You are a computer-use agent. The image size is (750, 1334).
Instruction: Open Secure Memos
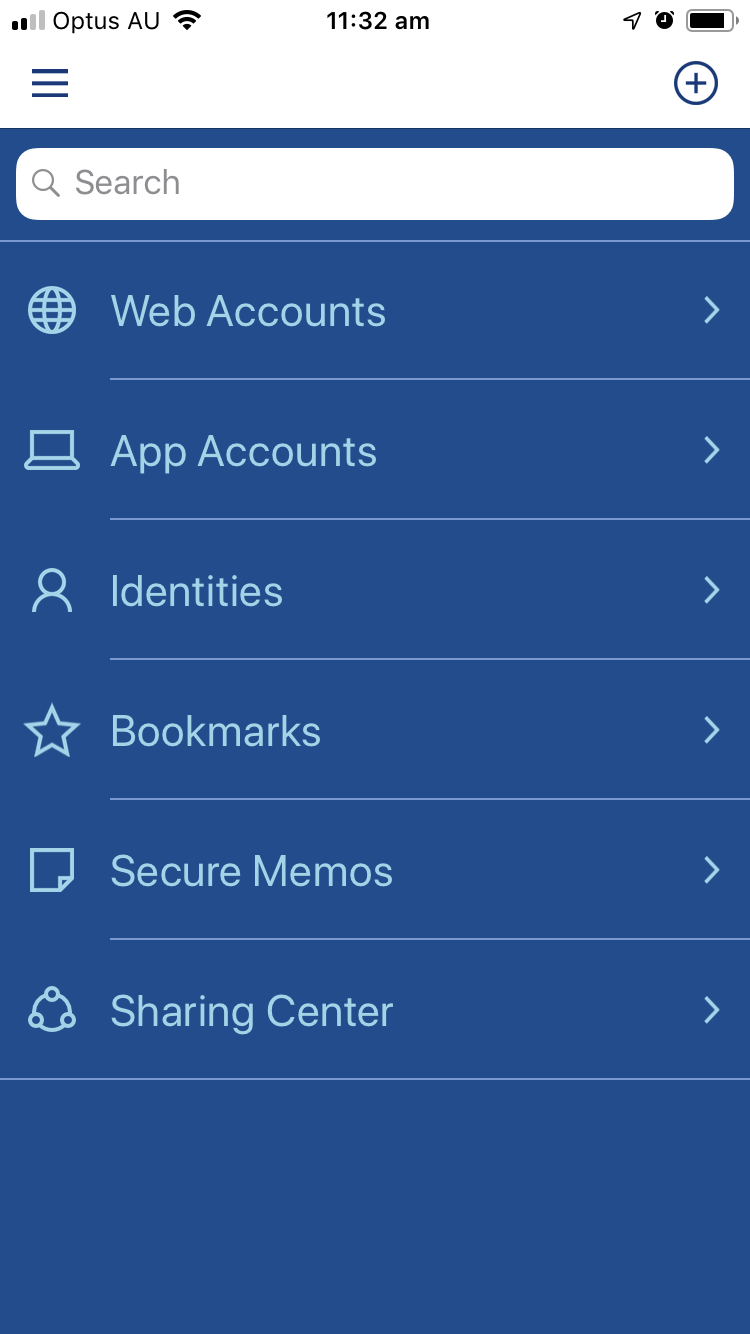pos(375,871)
